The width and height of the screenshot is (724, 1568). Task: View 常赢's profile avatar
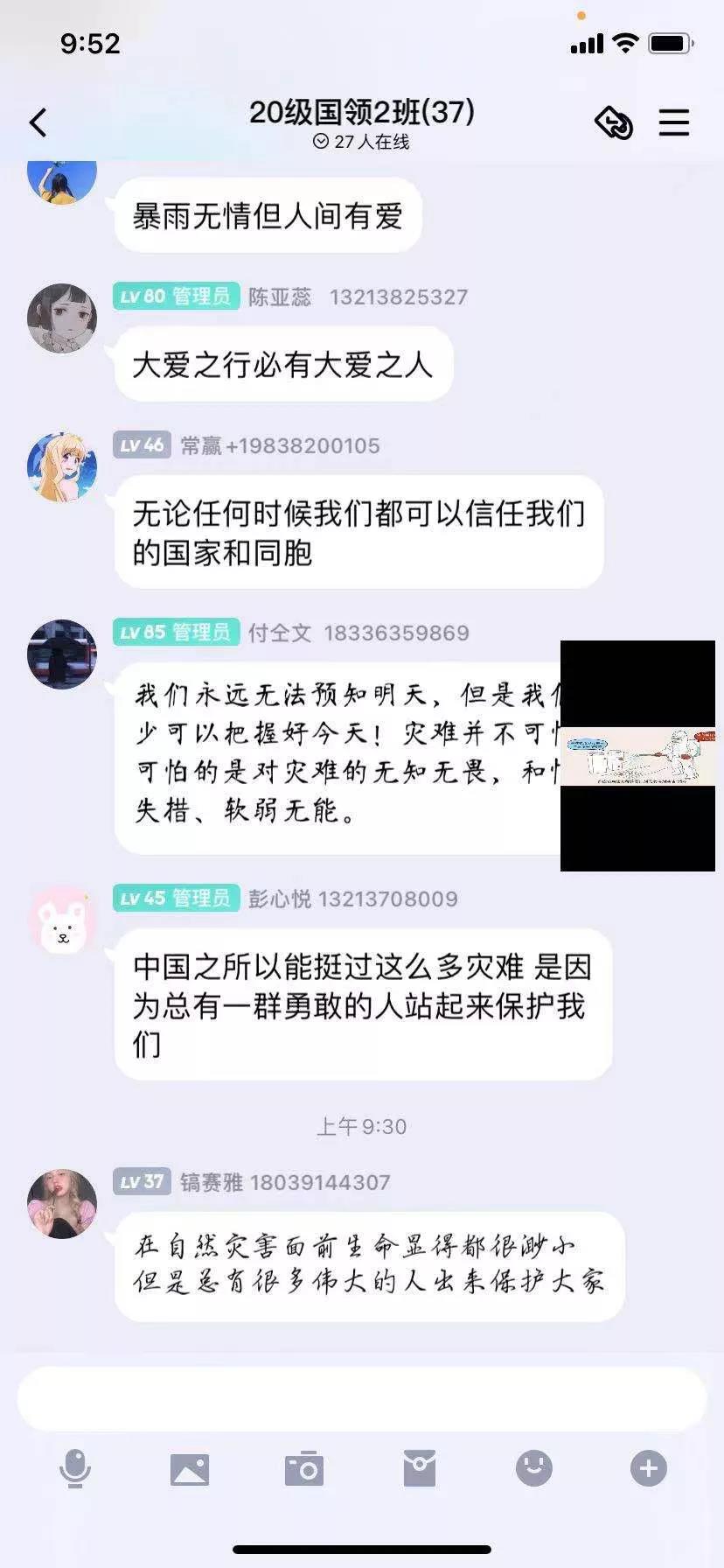coord(62,466)
